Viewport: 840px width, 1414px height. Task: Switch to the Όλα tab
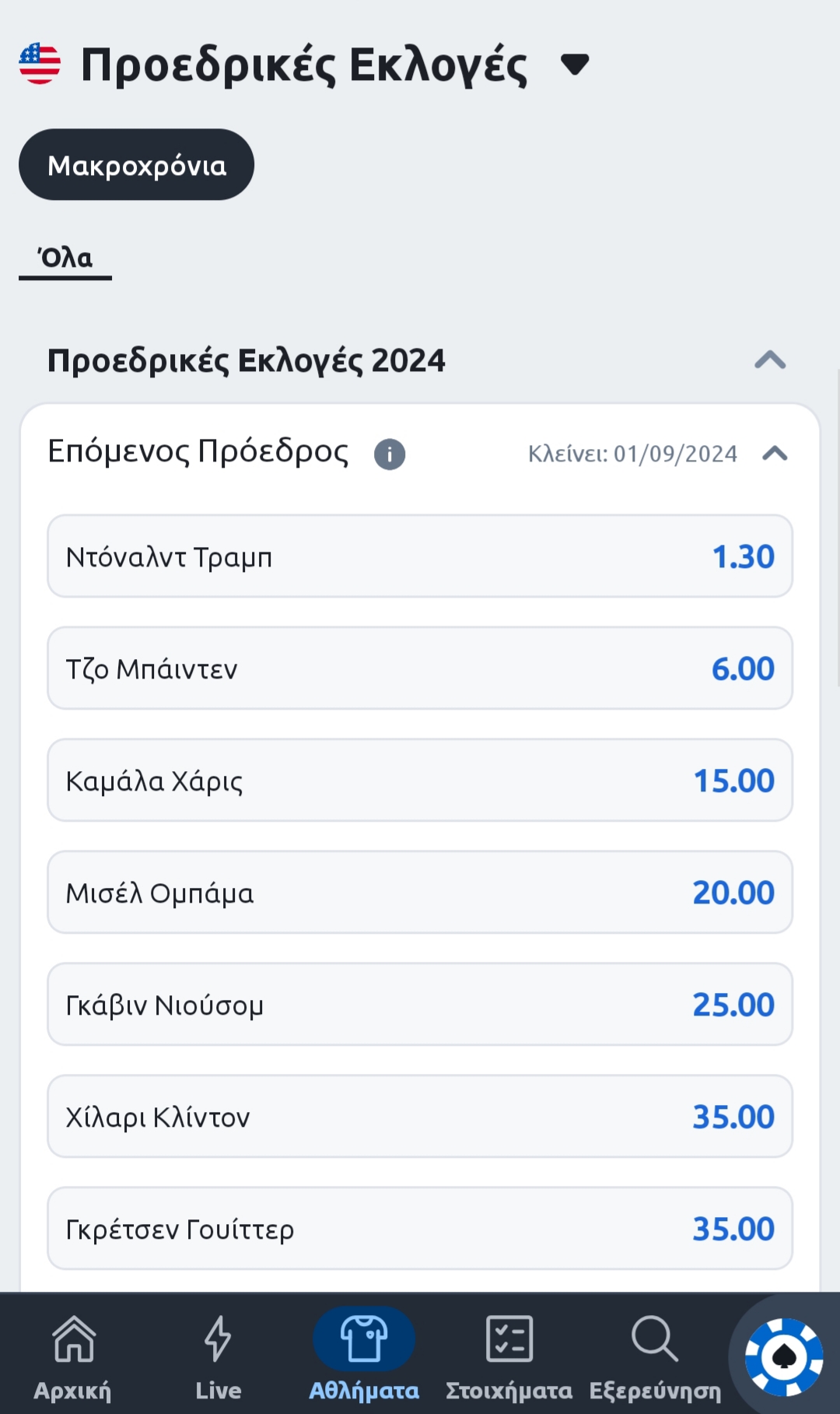65,258
